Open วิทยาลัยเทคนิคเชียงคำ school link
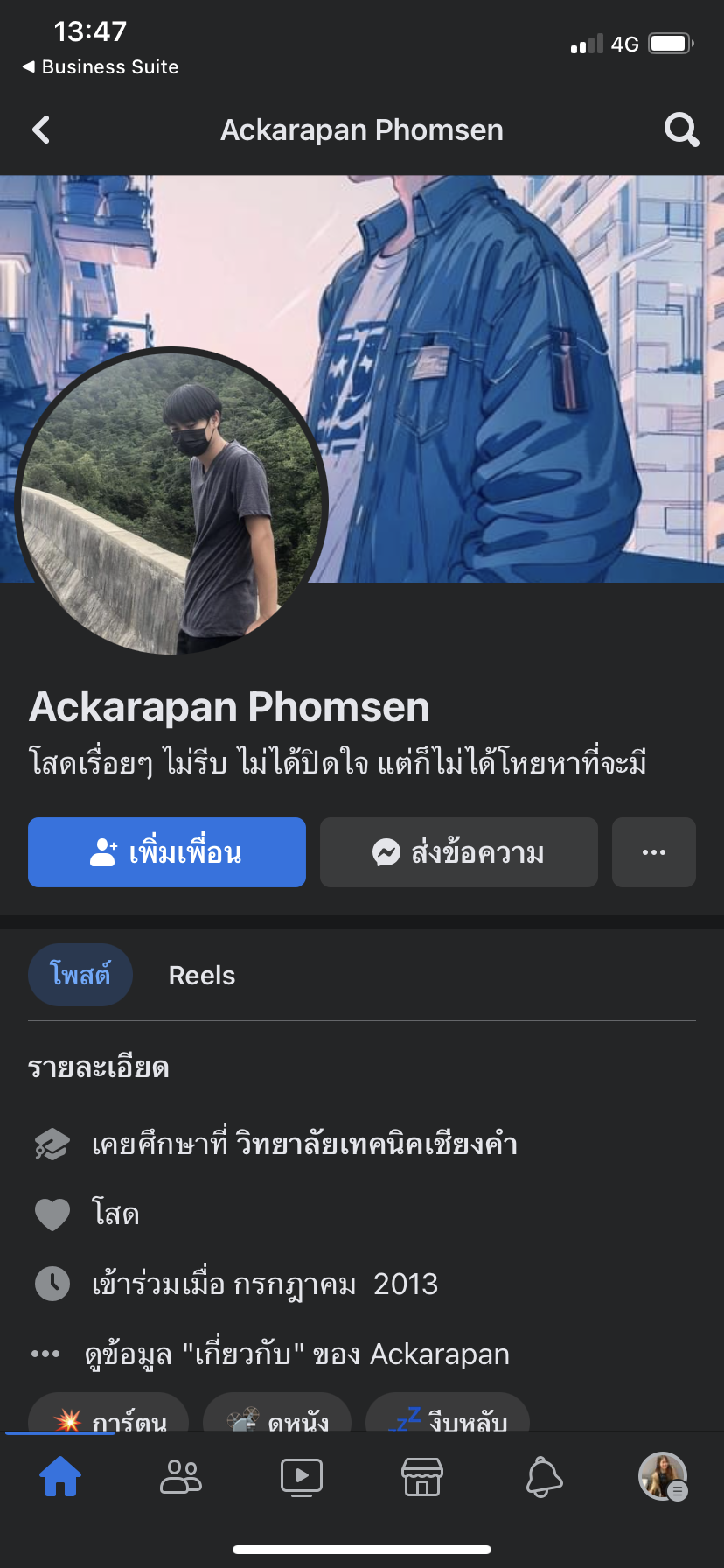 [x=377, y=1144]
